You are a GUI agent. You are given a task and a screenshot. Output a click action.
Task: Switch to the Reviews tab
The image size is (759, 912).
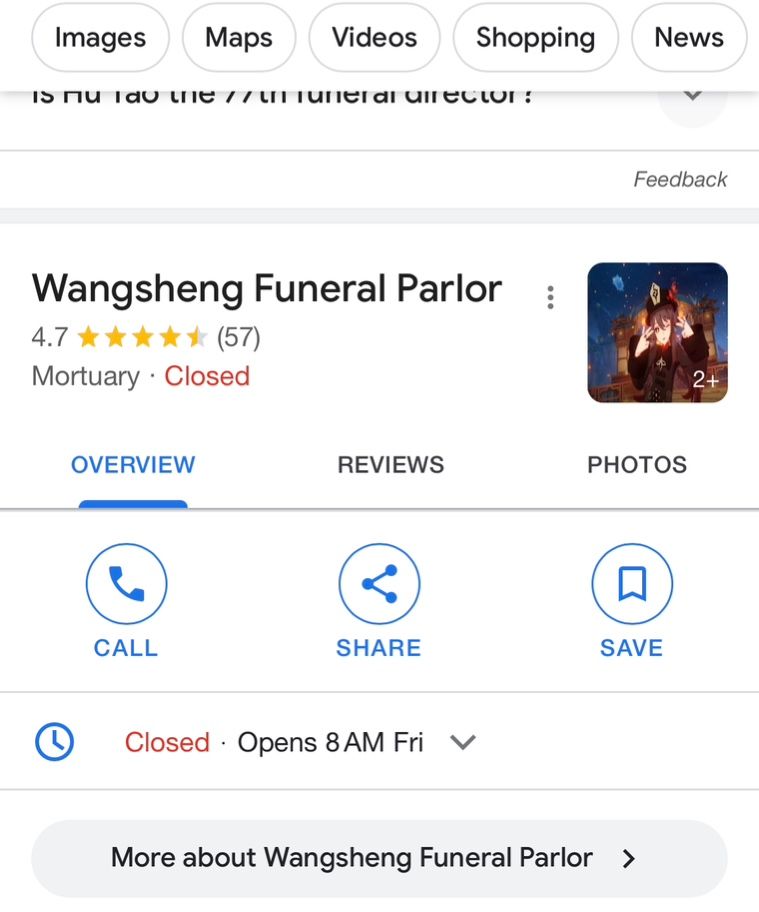(390, 464)
